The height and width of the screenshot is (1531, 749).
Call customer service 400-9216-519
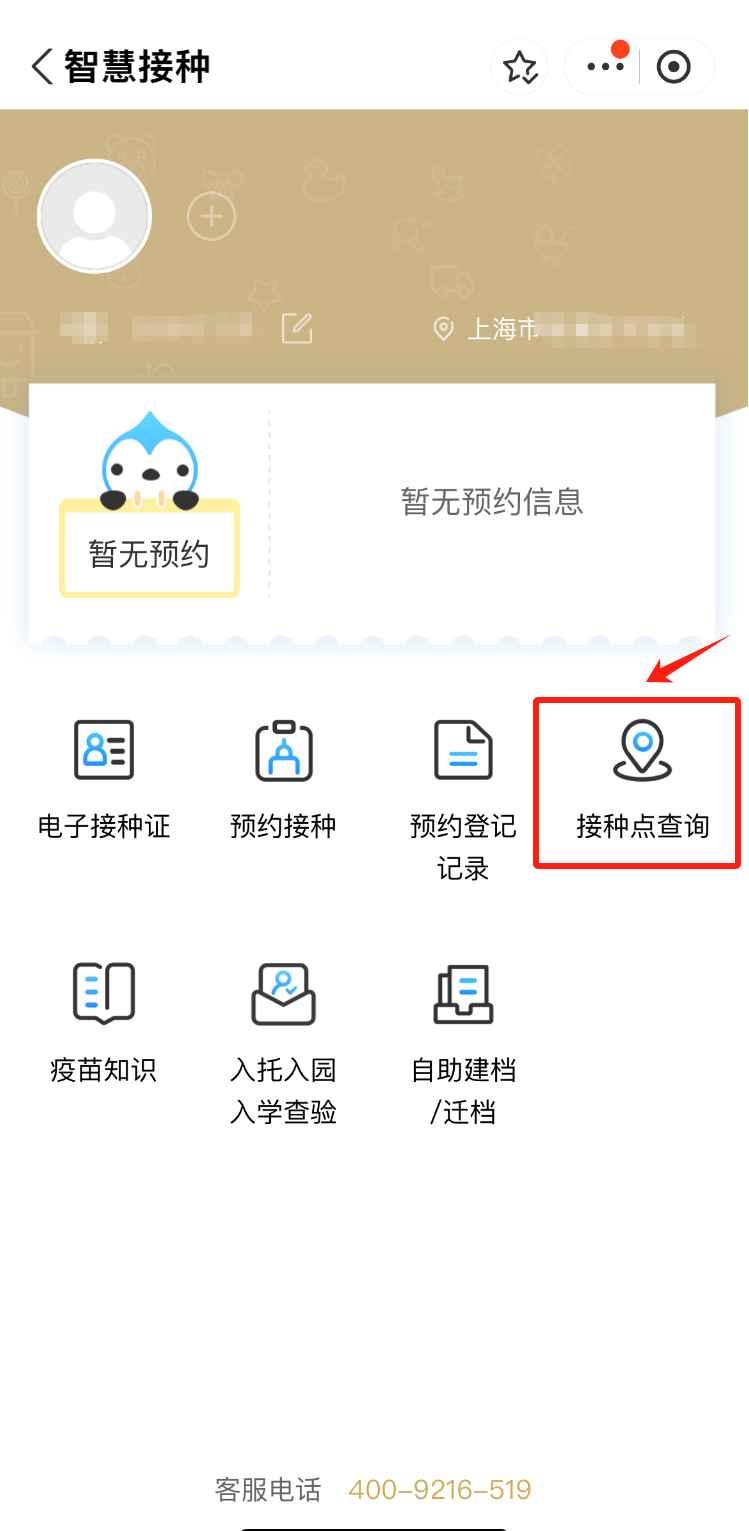pyautogui.click(x=439, y=1490)
